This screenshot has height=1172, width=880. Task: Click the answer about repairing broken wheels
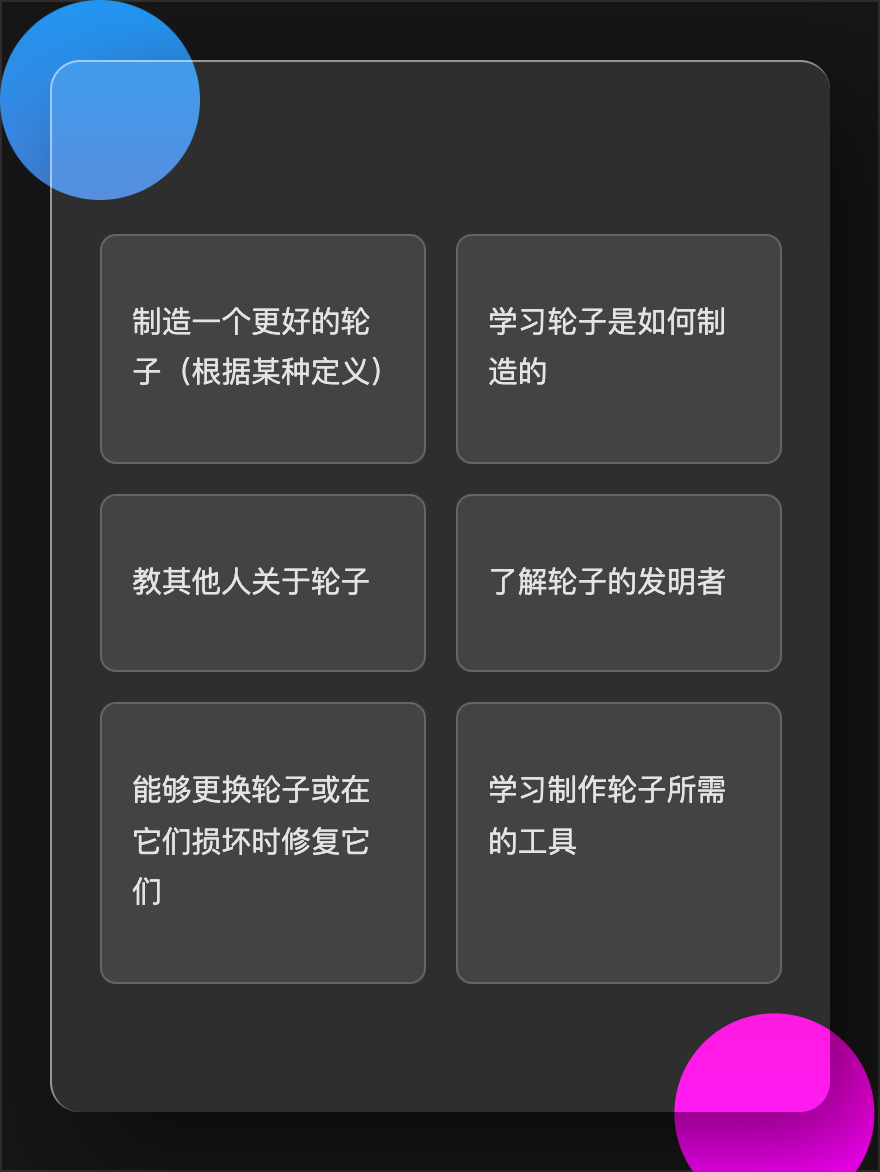[262, 841]
